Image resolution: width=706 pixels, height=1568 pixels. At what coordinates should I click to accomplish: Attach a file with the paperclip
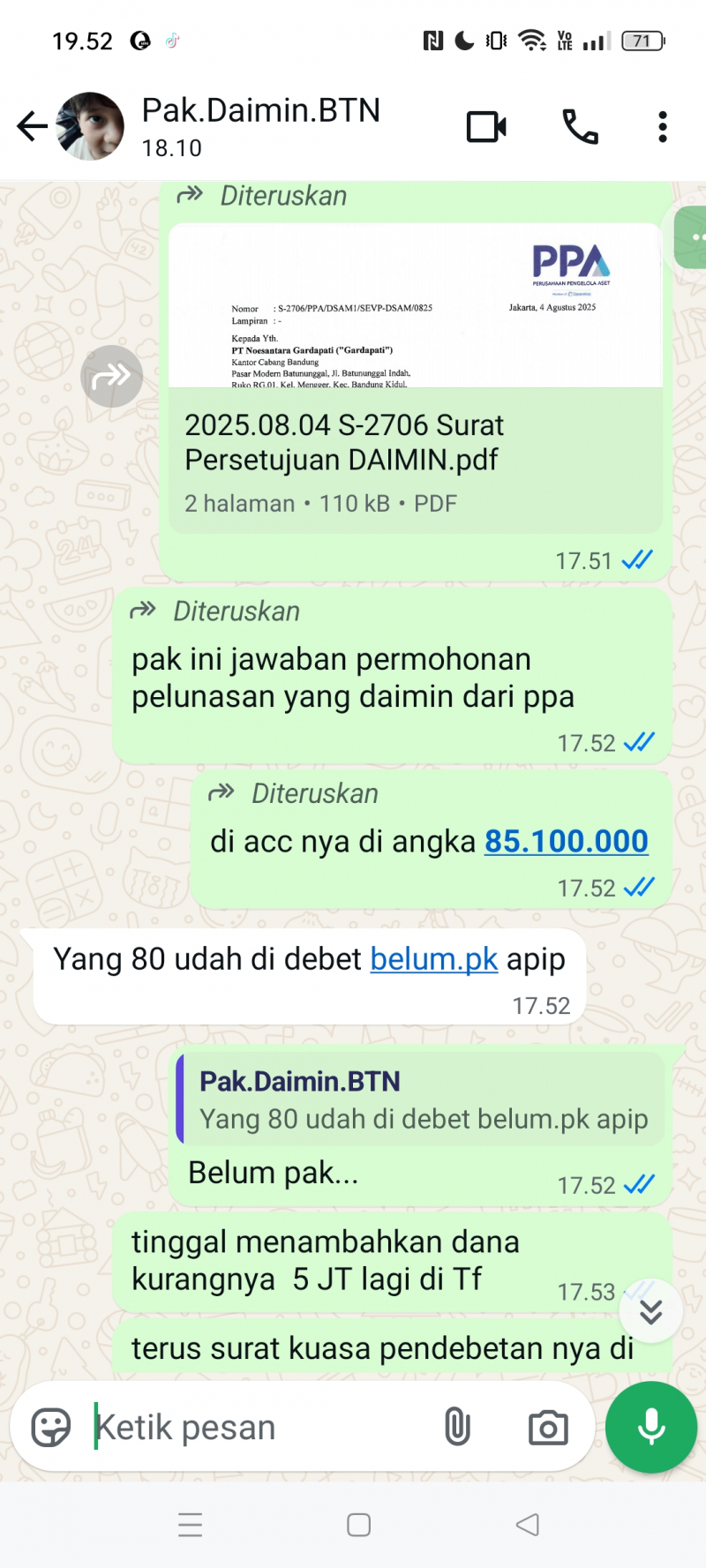click(457, 1427)
